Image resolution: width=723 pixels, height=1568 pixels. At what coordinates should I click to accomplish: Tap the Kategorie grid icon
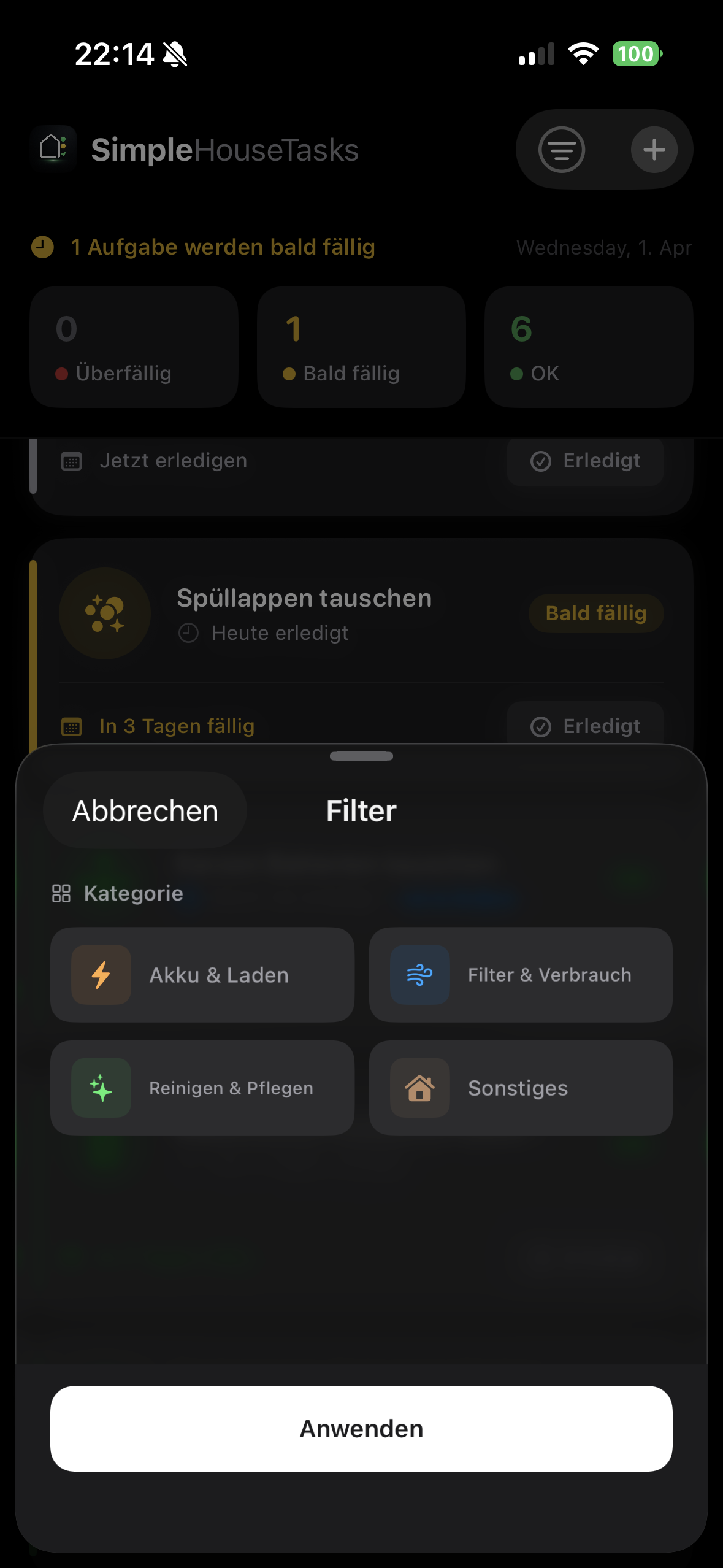[x=61, y=893]
